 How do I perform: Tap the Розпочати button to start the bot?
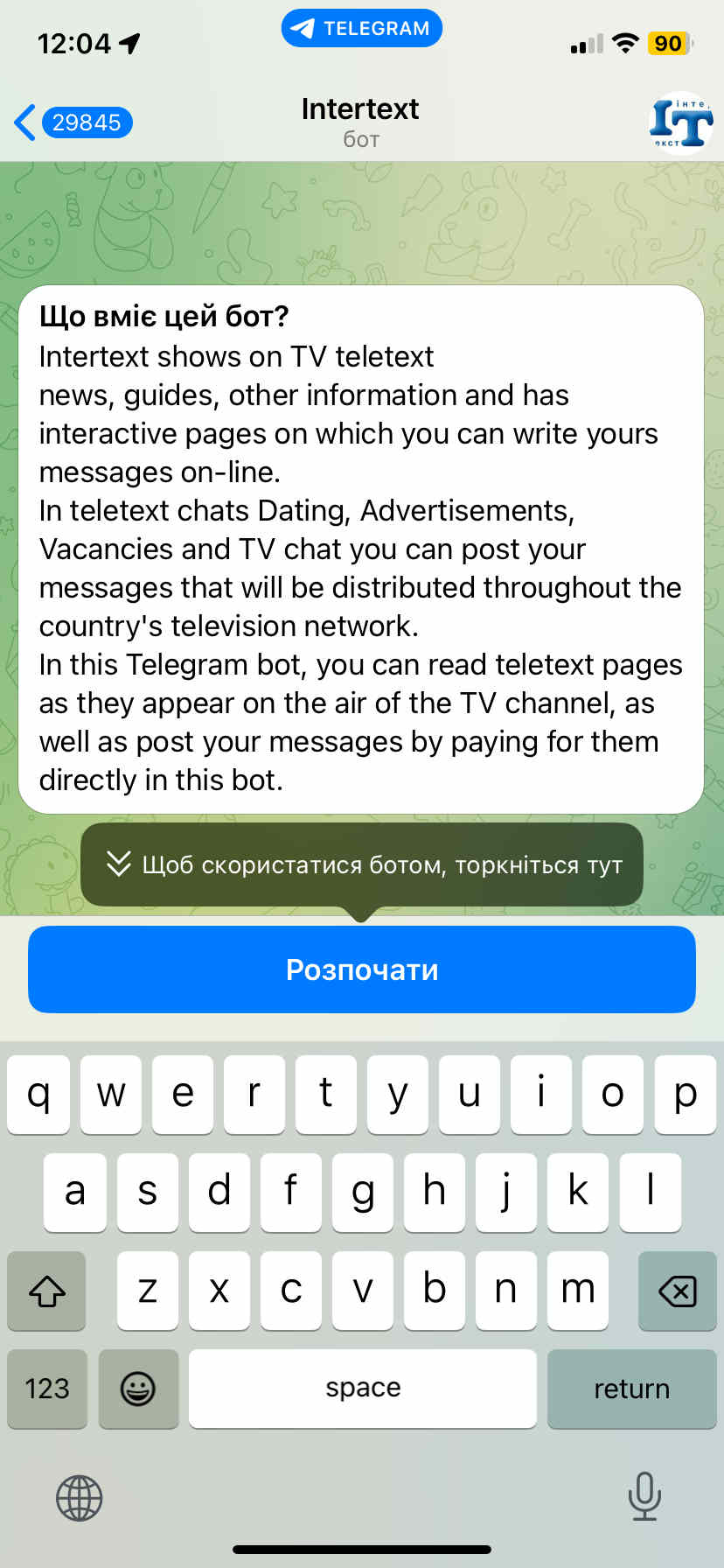[362, 969]
